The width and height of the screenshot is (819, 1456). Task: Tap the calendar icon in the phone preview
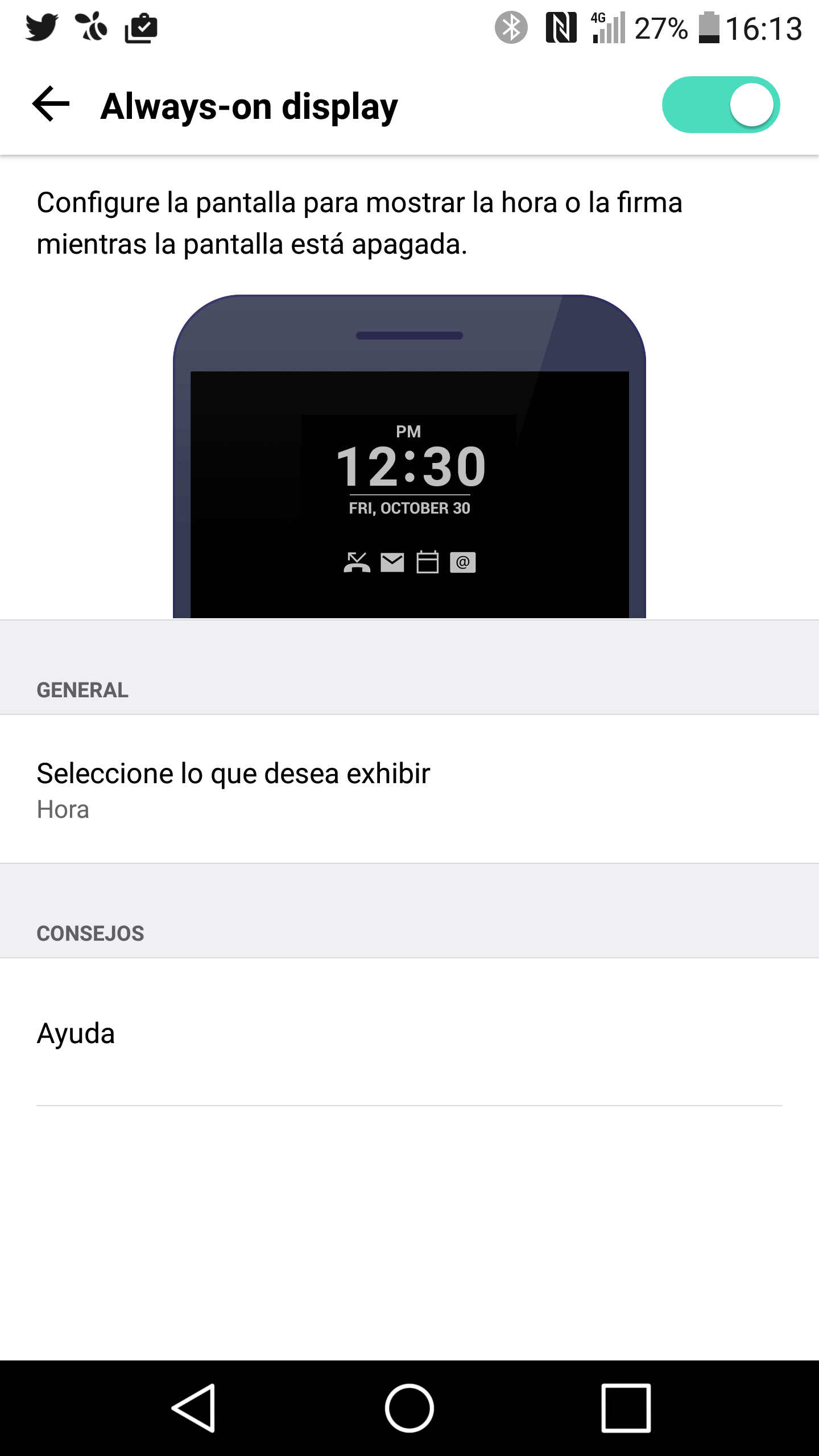(428, 562)
